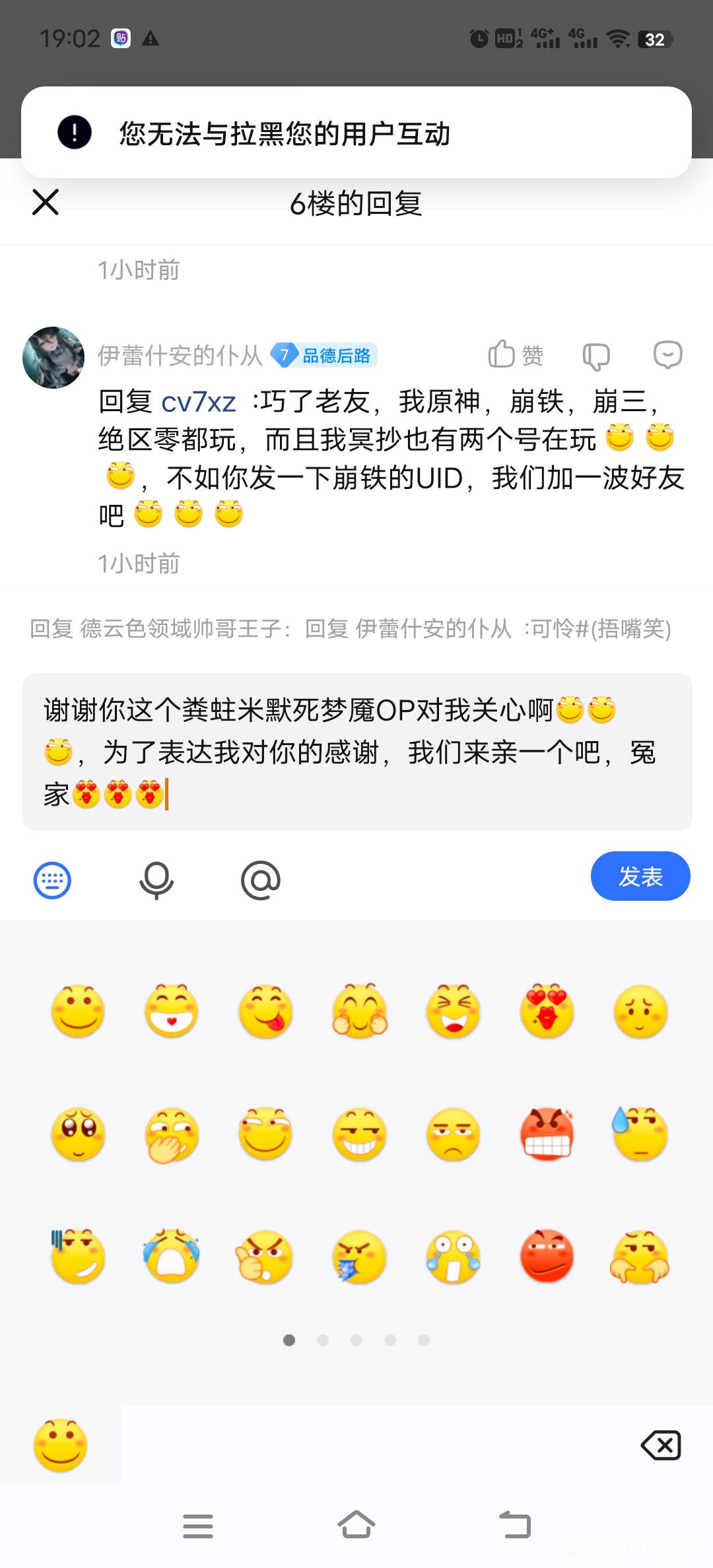This screenshot has width=713, height=1568.
Task: Start voice input with the microphone
Action: tap(156, 880)
